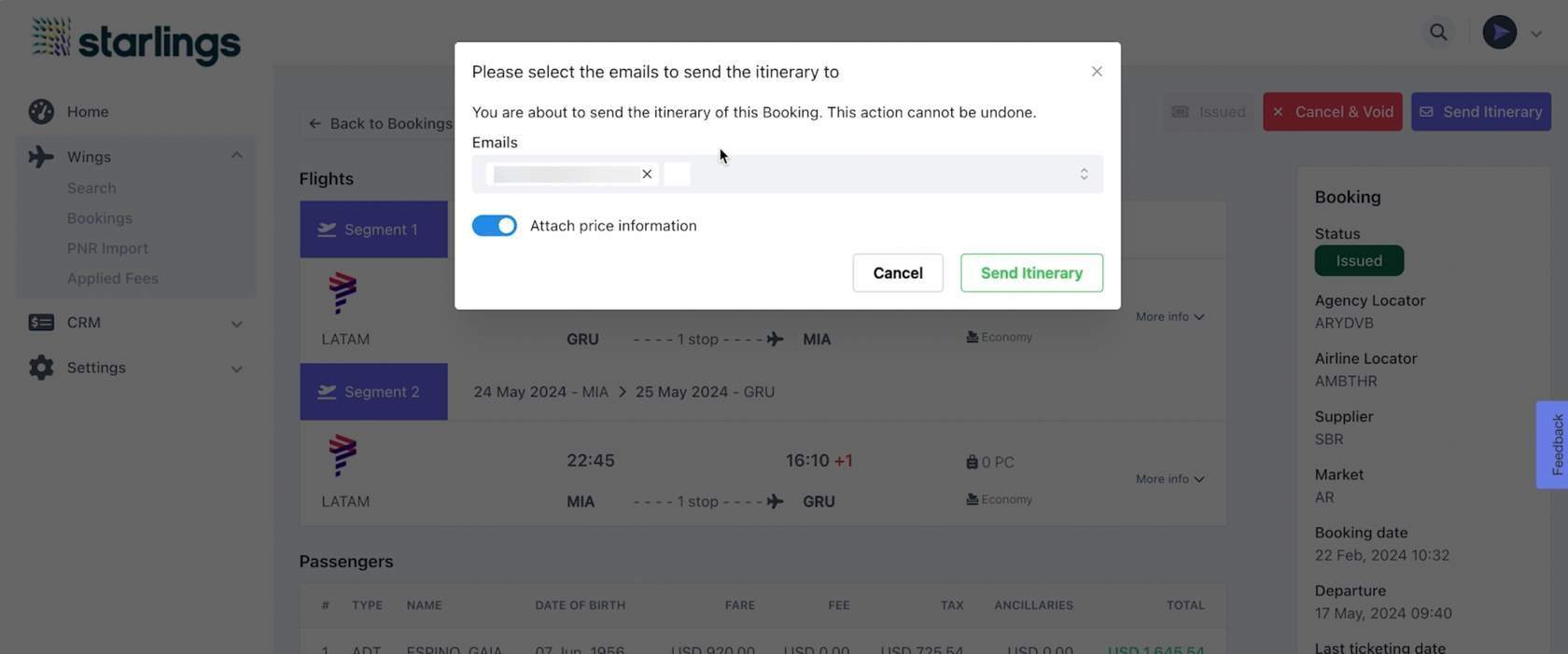
Task: Cancel sending the itinerary
Action: tap(897, 273)
